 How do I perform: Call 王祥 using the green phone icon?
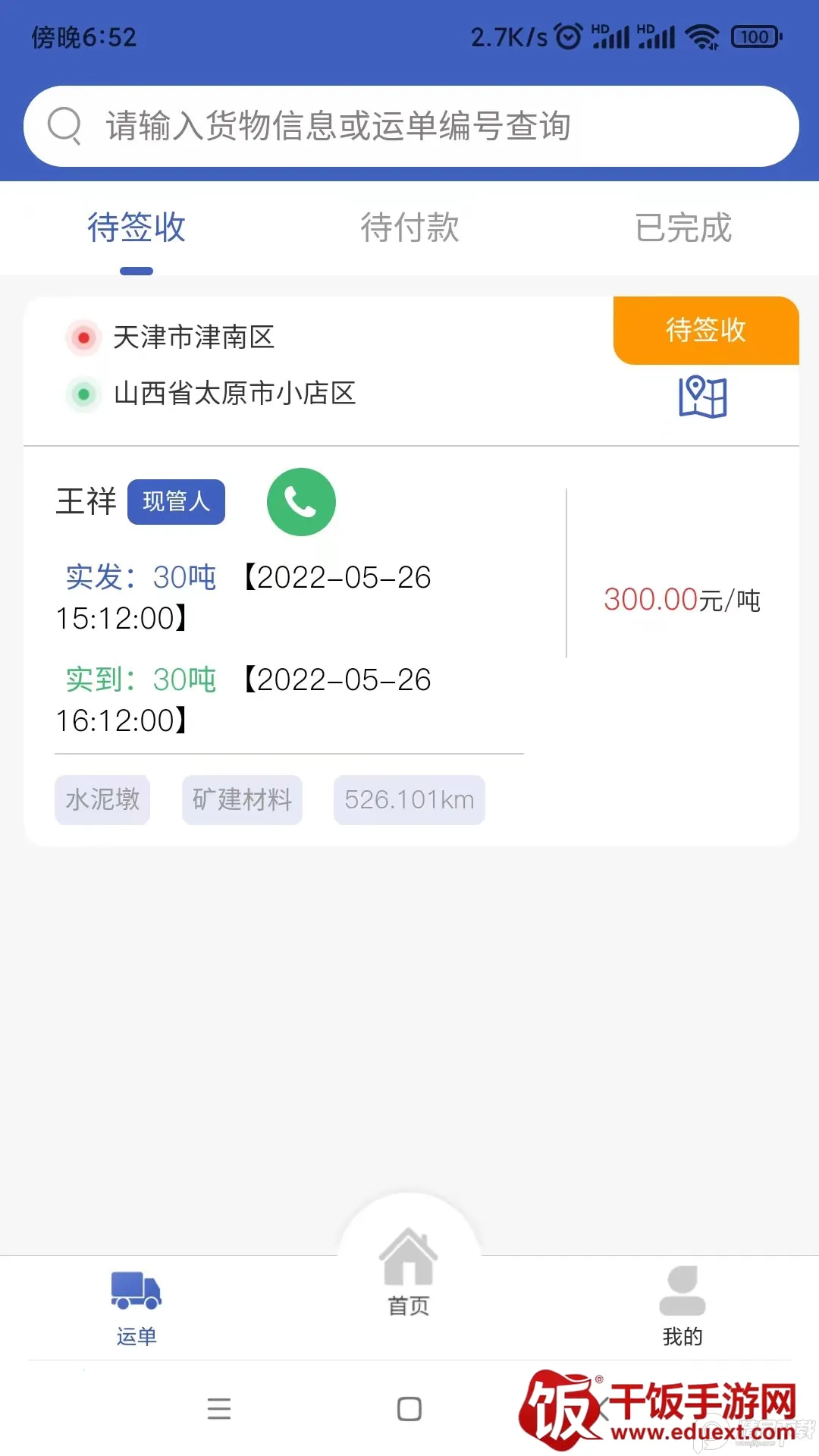click(301, 502)
